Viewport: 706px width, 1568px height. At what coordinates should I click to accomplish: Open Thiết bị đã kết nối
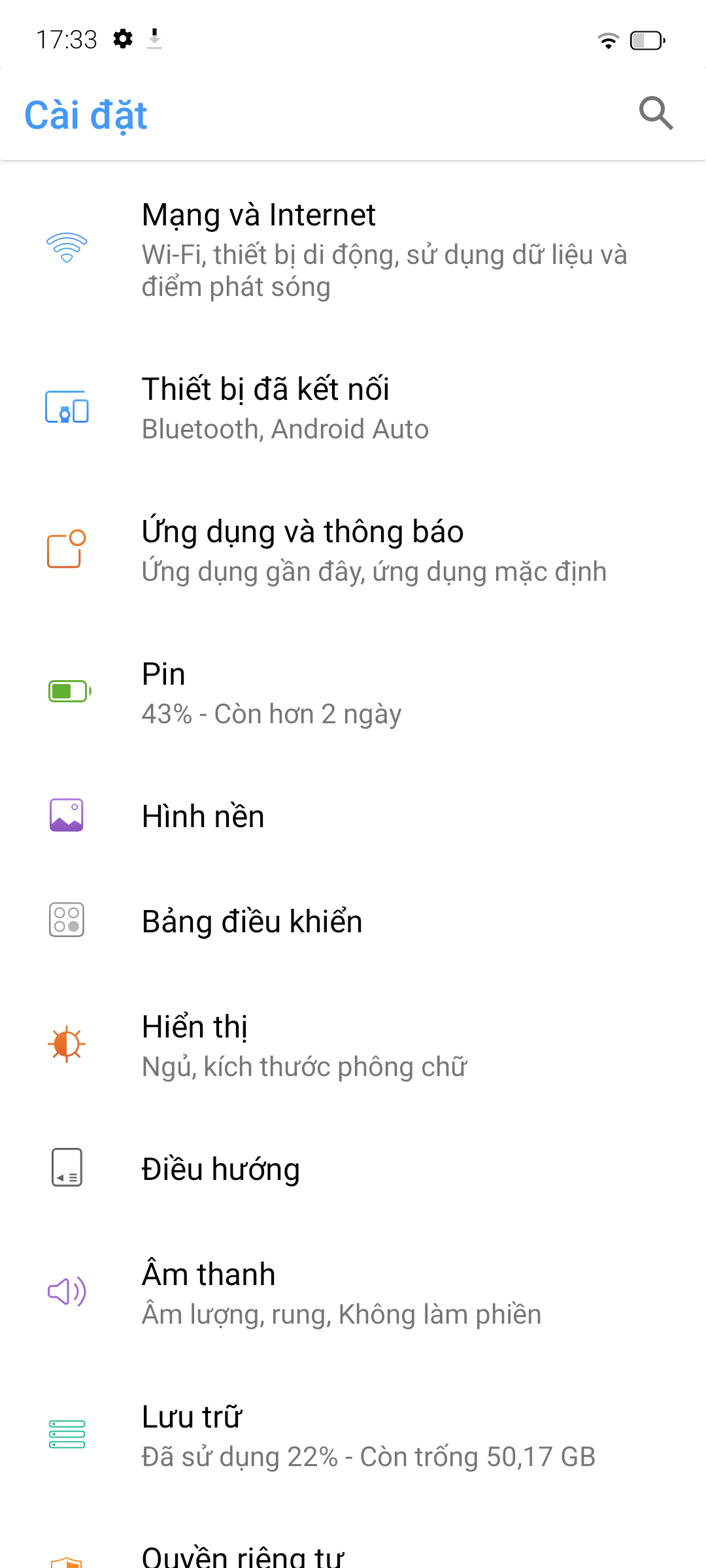(353, 408)
